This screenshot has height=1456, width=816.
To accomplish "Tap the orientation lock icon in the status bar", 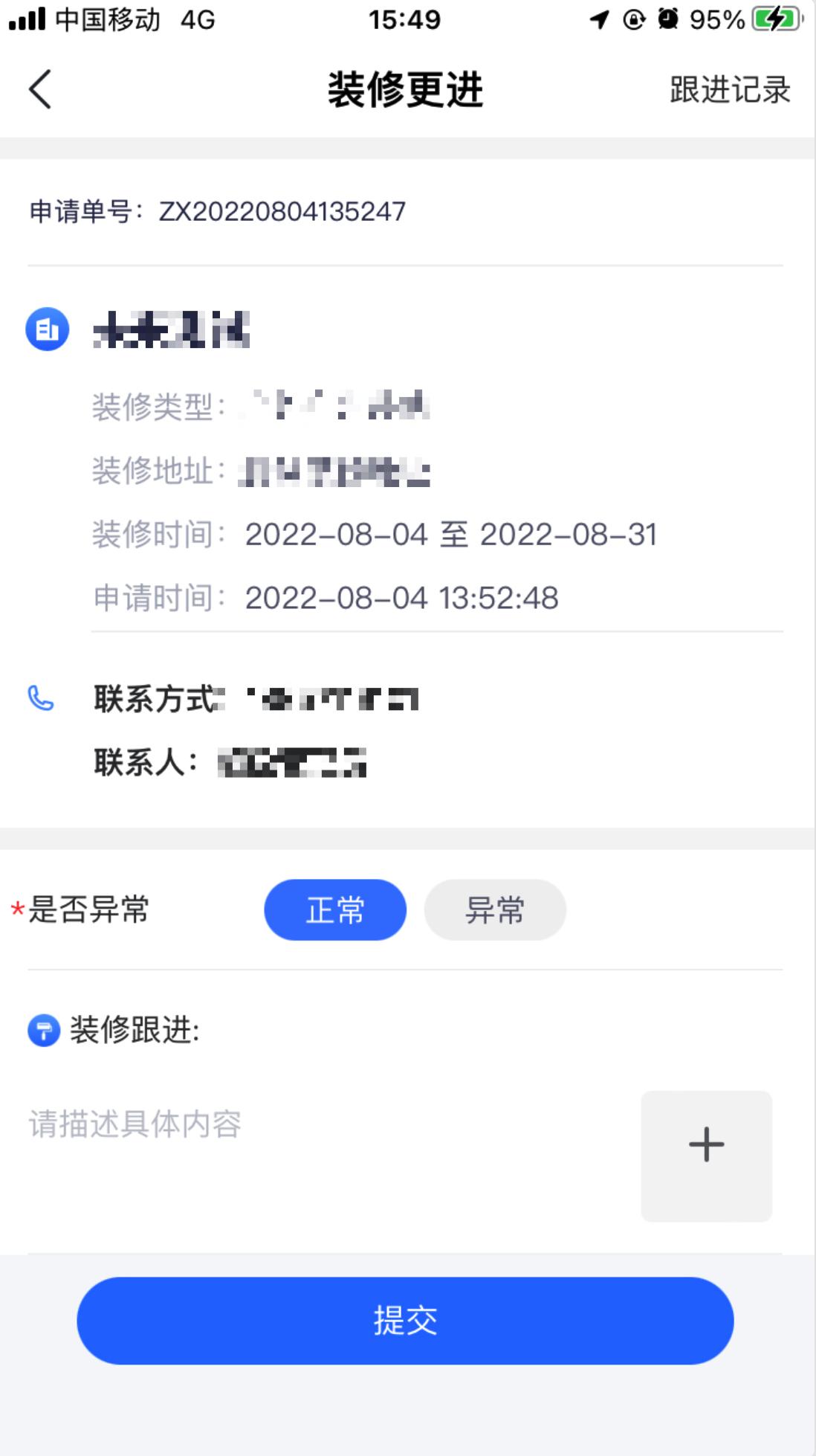I will pyautogui.click(x=632, y=20).
